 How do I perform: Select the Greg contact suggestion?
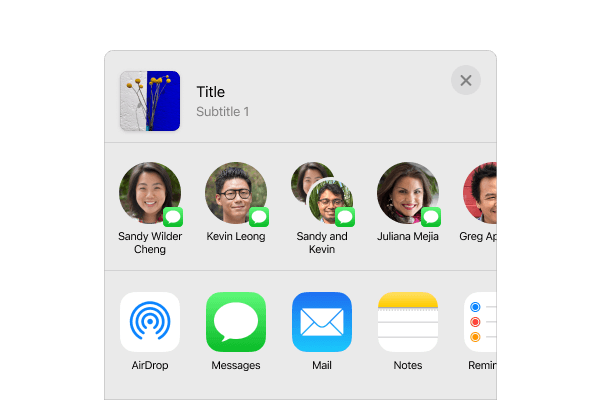click(481, 193)
